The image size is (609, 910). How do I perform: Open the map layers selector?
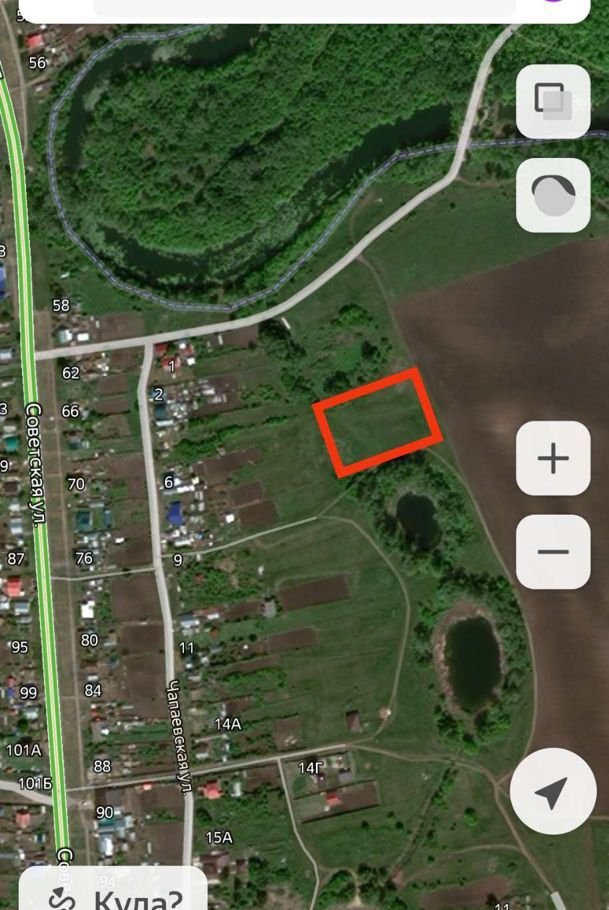coord(552,101)
